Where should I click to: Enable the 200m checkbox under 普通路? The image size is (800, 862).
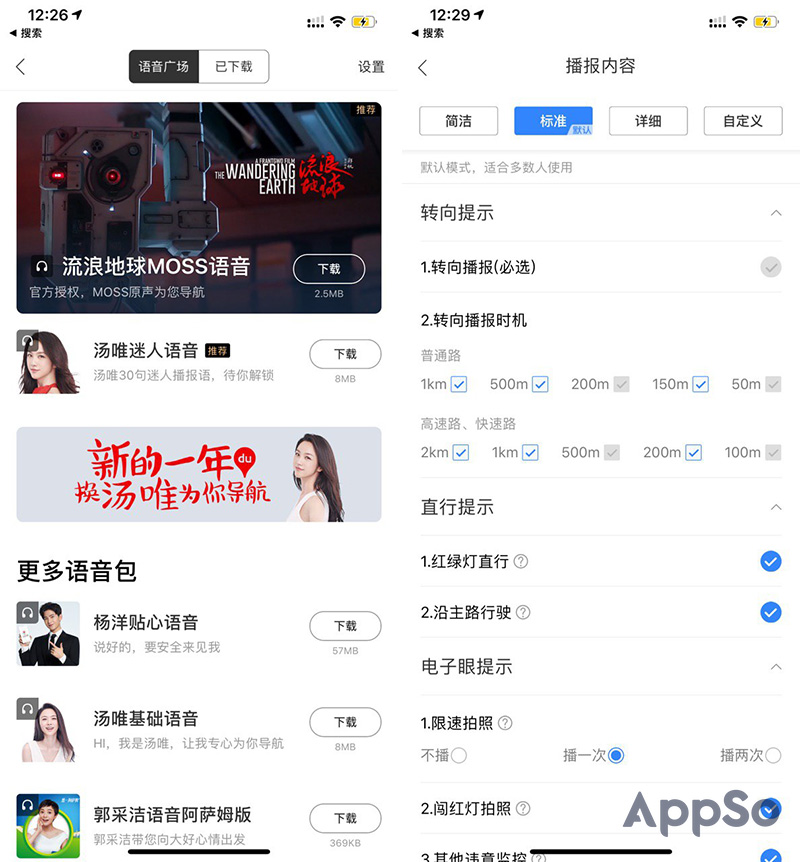click(x=621, y=383)
